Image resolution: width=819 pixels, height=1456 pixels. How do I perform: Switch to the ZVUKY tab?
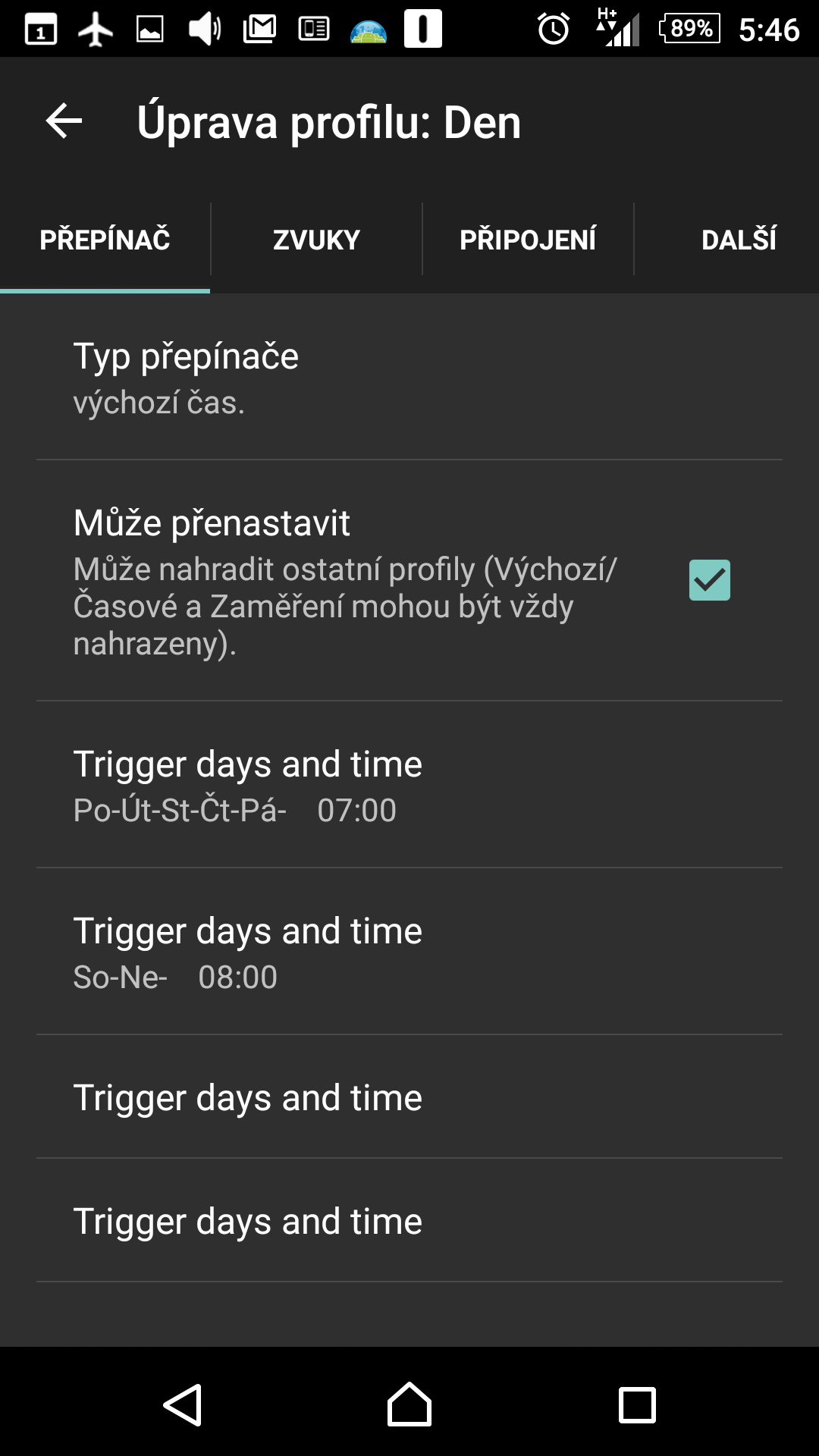(x=316, y=240)
